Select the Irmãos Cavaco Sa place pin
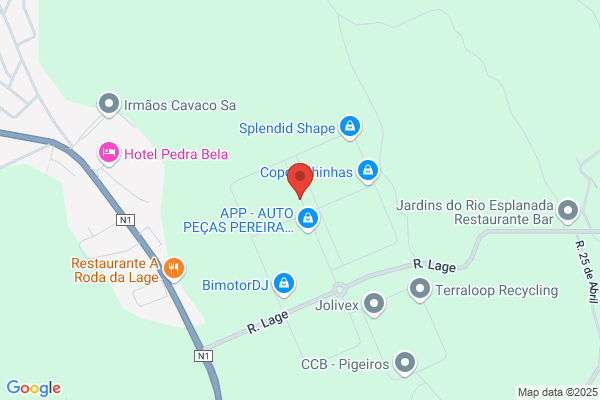This screenshot has height=400, width=600. coord(108,103)
